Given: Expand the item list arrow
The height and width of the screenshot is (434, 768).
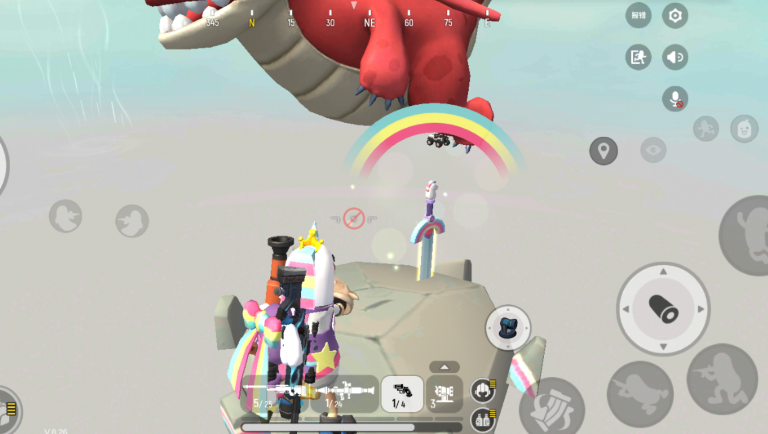Looking at the screenshot, I should pyautogui.click(x=444, y=367).
